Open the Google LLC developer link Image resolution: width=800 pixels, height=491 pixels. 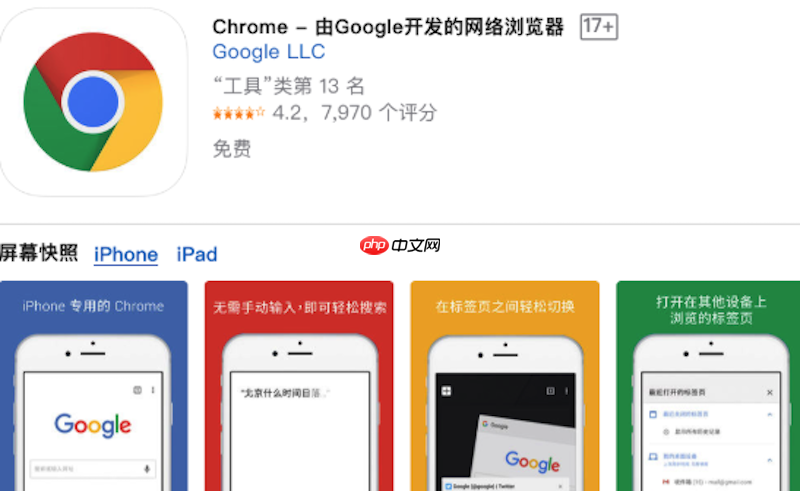point(268,52)
